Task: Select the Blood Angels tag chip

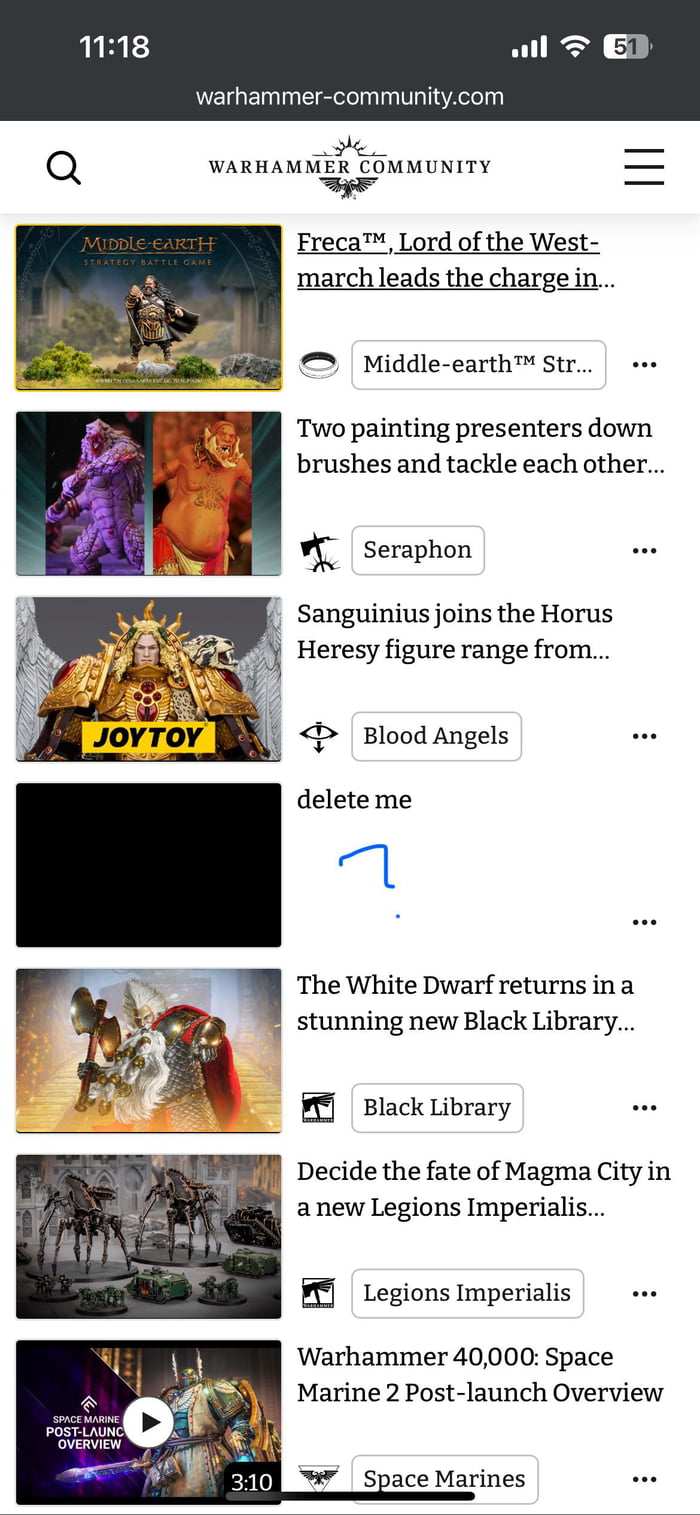Action: 435,736
